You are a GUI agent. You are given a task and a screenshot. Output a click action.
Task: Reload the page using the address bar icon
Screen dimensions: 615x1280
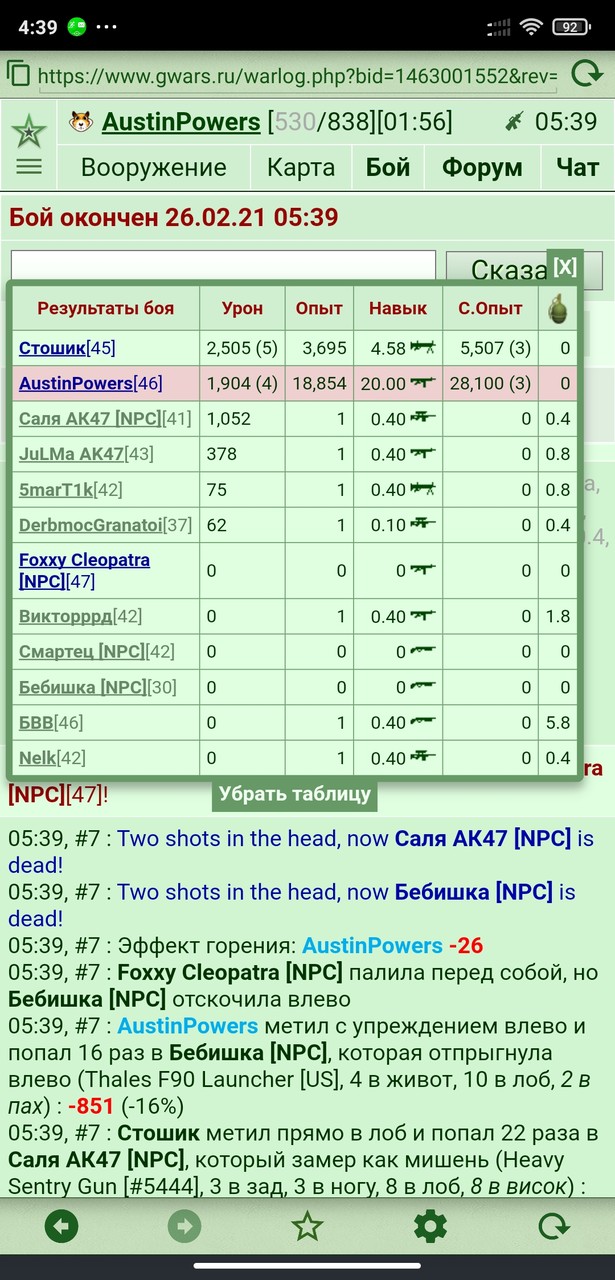(x=584, y=74)
